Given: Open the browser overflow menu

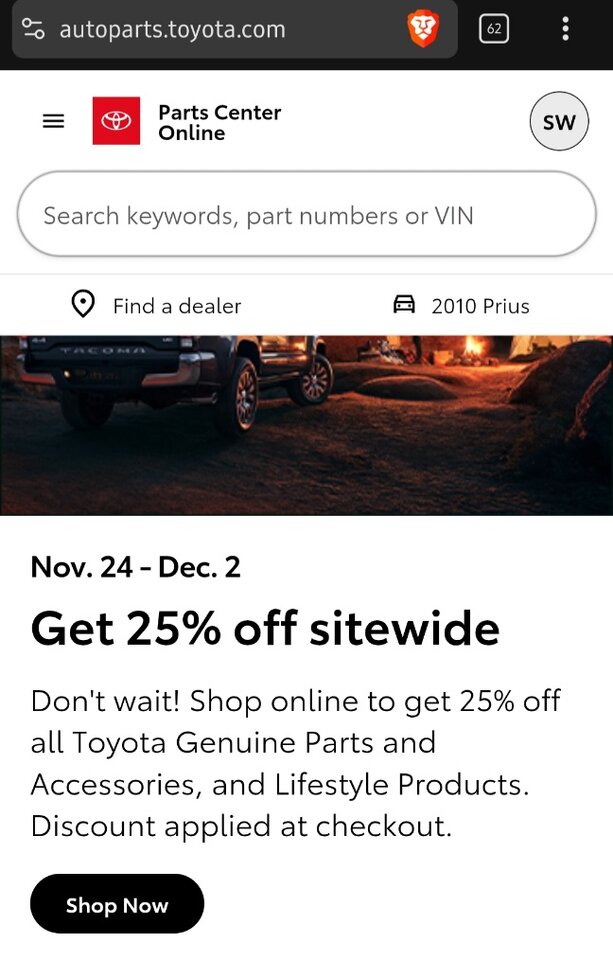Looking at the screenshot, I should tap(565, 29).
